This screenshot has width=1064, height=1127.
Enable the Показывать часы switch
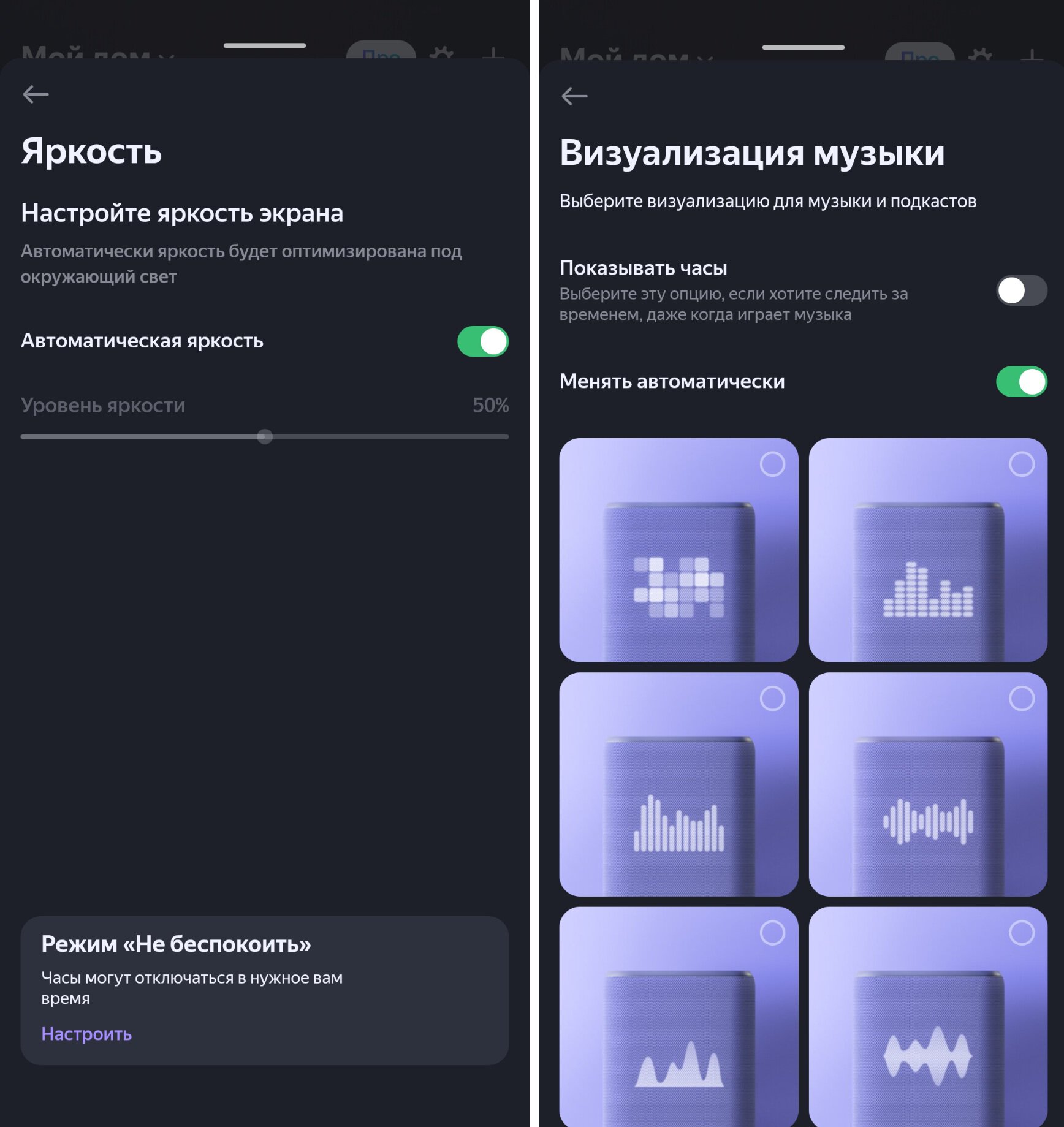pyautogui.click(x=1021, y=290)
